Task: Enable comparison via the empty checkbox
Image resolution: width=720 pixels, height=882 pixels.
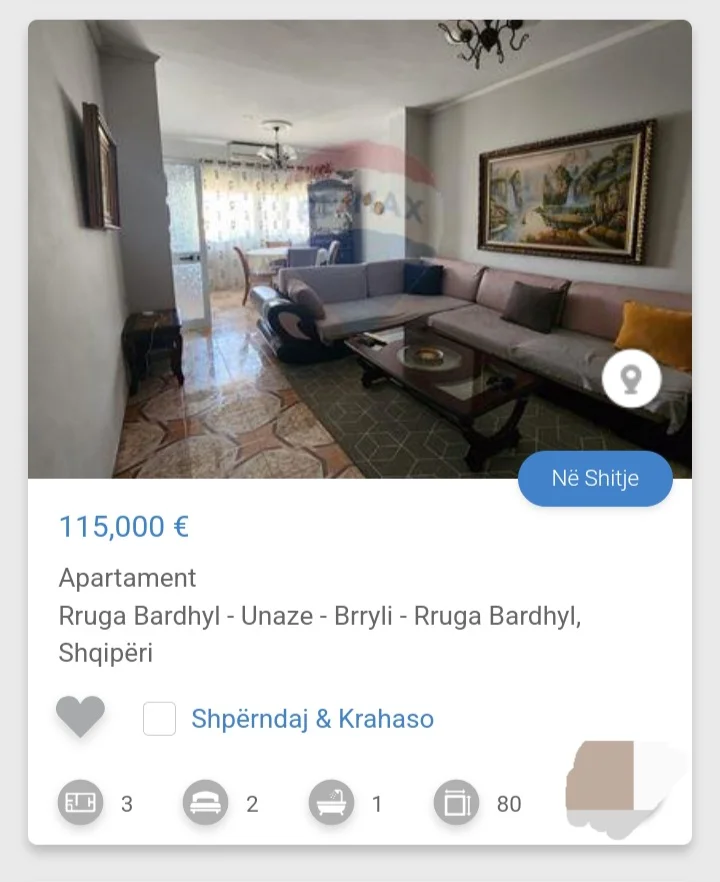Action: (x=159, y=718)
